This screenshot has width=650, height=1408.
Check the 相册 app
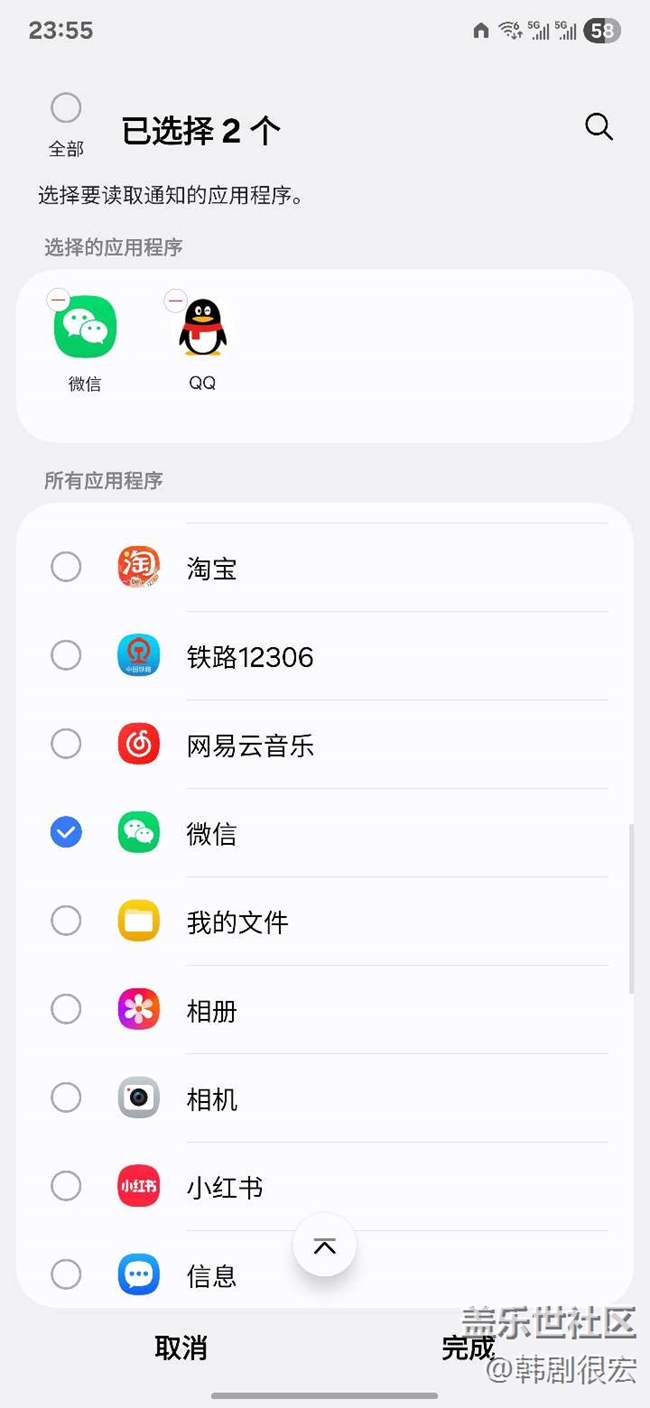pyautogui.click(x=66, y=1009)
